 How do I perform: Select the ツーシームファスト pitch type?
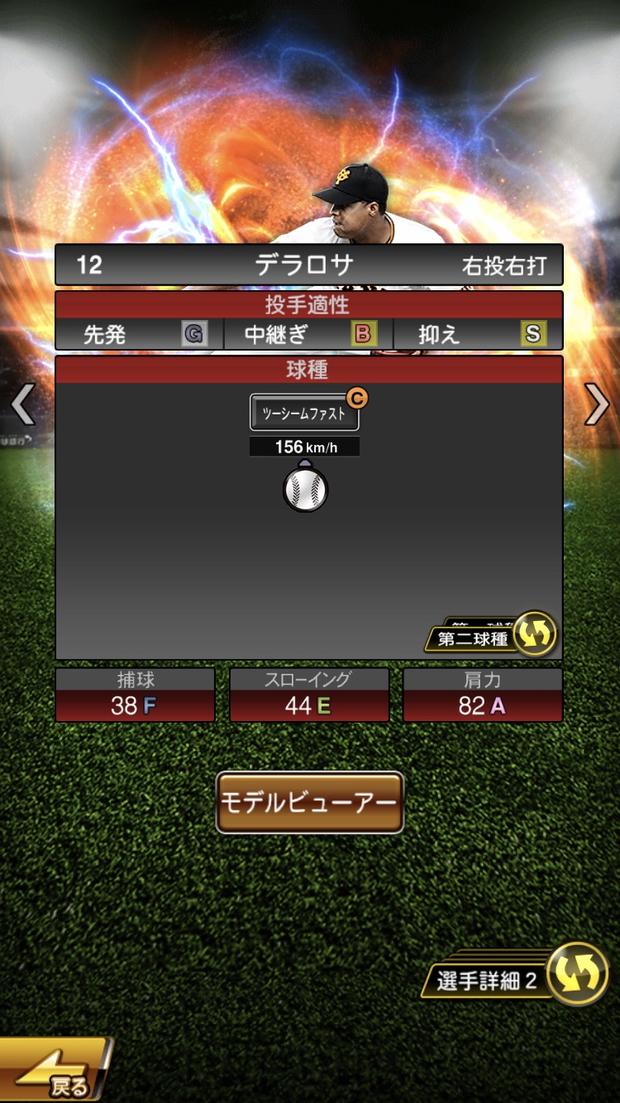pos(304,411)
